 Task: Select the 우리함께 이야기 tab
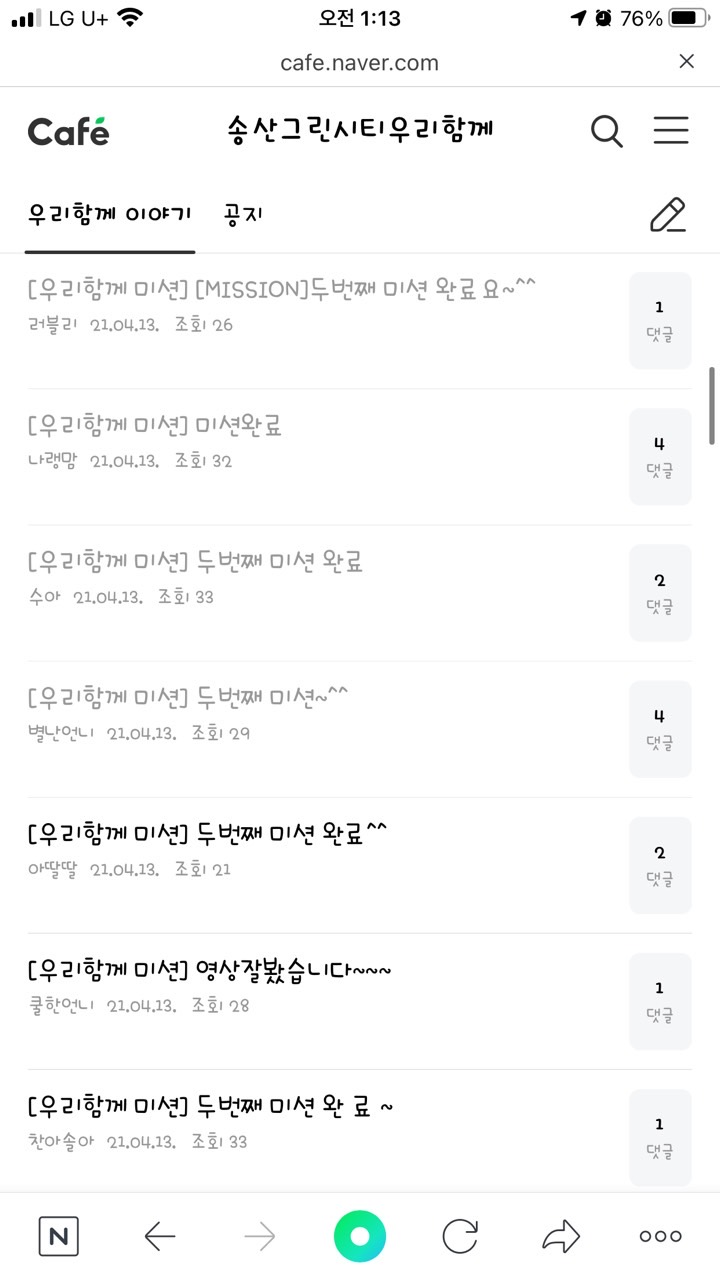point(109,214)
